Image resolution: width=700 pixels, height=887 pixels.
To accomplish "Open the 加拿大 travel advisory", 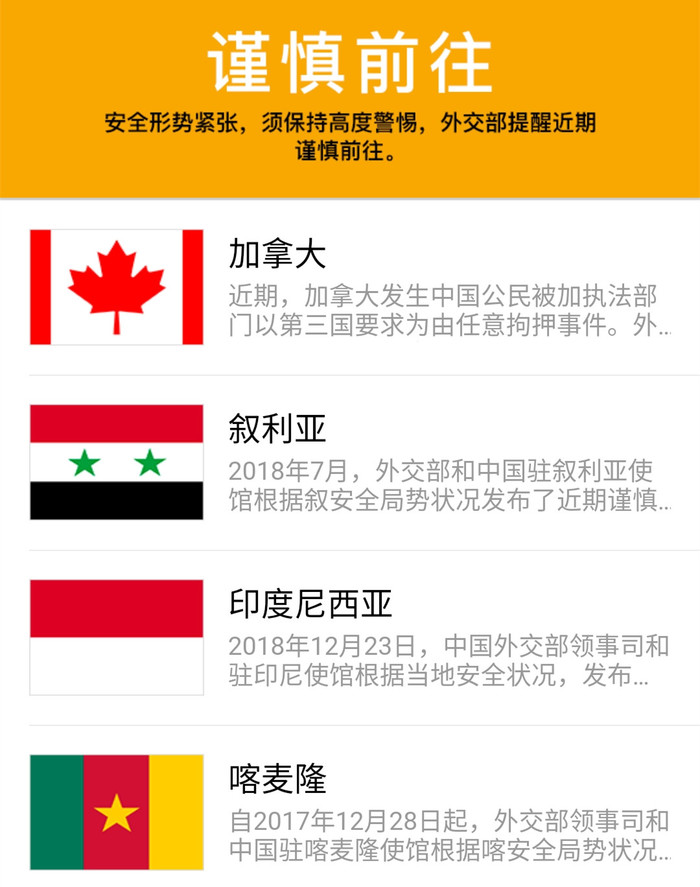I will pyautogui.click(x=350, y=288).
